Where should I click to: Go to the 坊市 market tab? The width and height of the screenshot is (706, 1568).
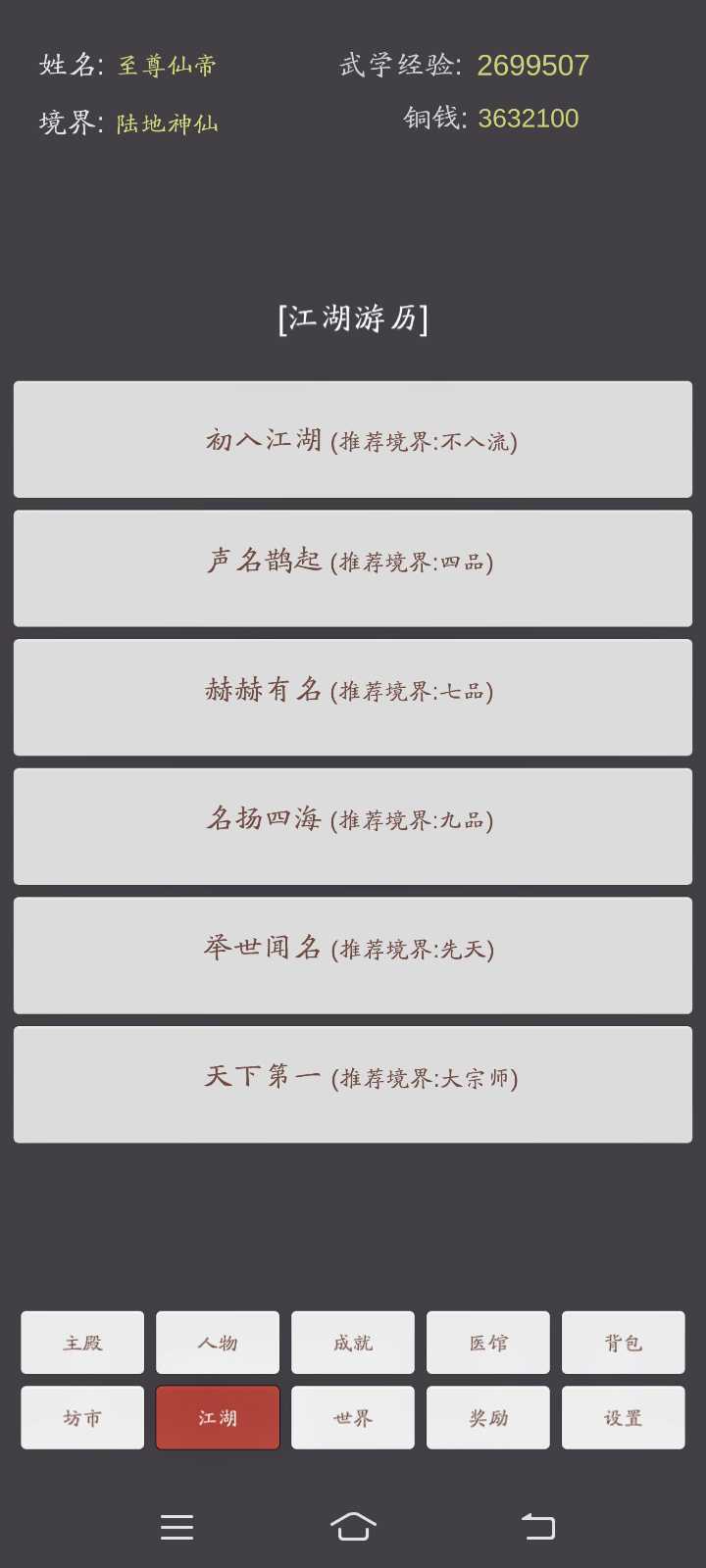tap(82, 1417)
